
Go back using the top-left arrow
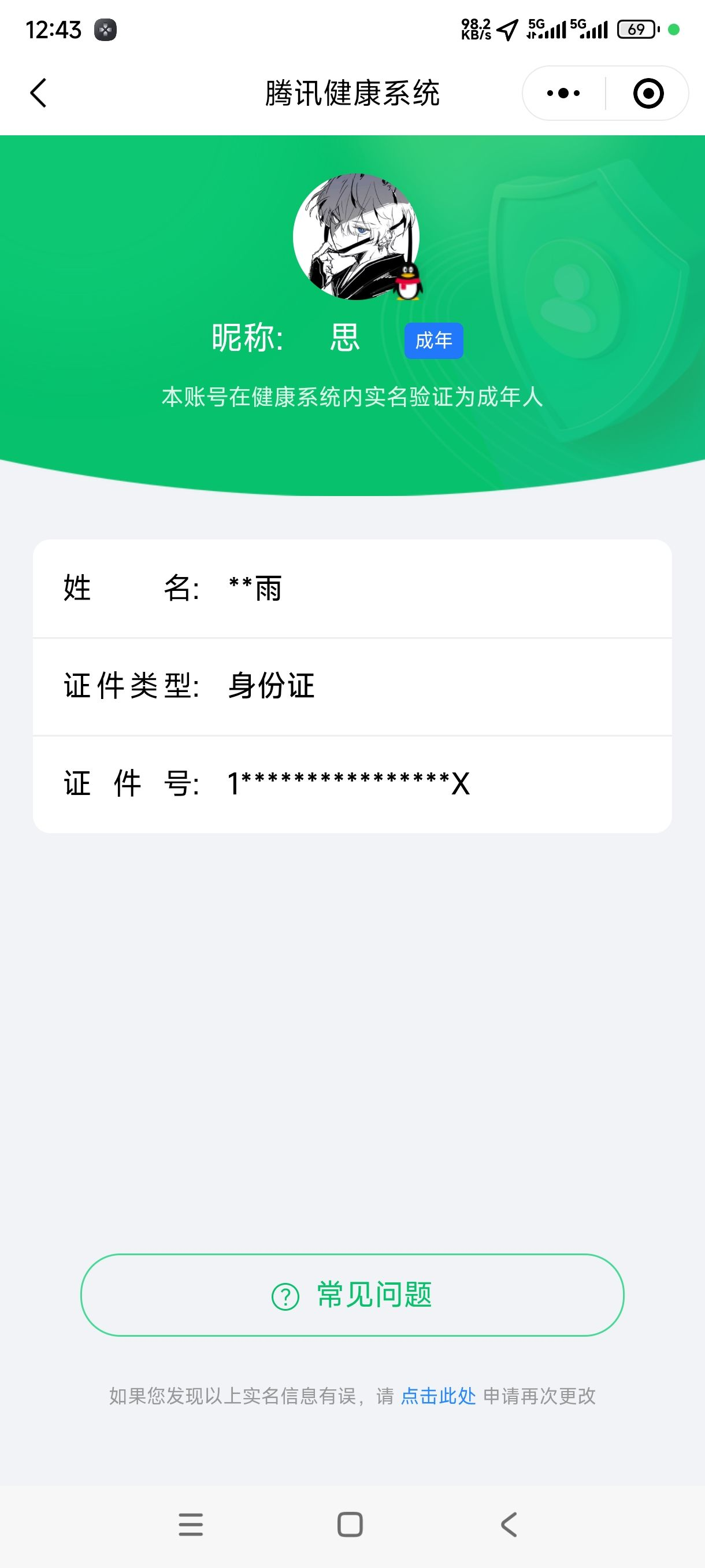(x=38, y=93)
